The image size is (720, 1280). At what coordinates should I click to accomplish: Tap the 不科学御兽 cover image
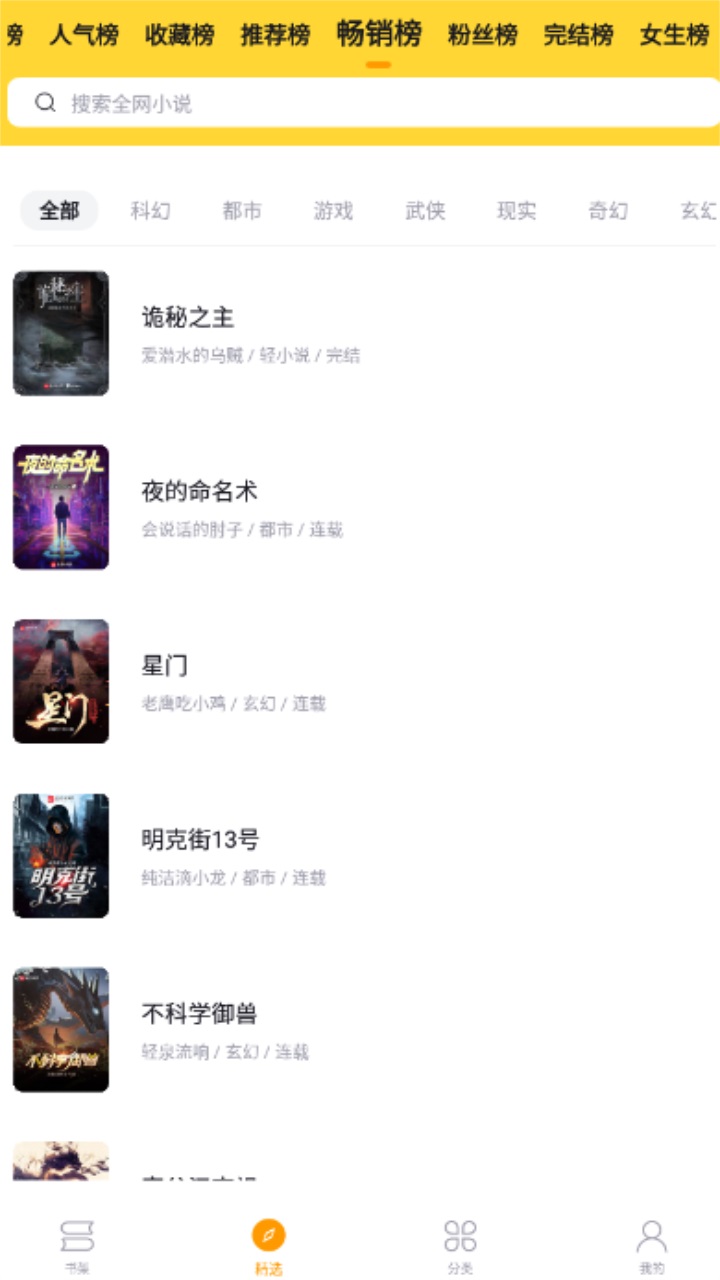[61, 1030]
